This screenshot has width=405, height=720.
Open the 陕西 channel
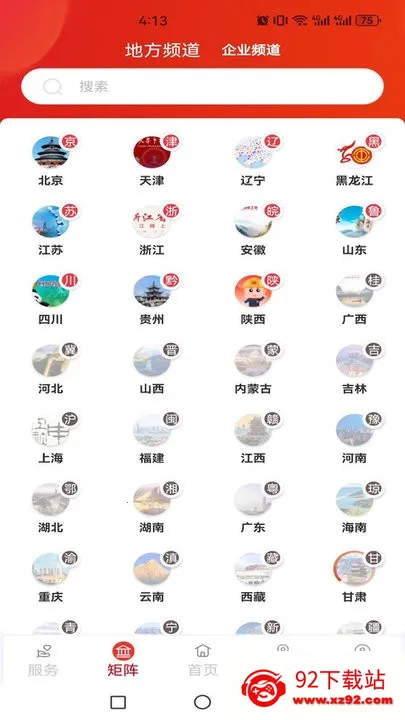pyautogui.click(x=253, y=299)
